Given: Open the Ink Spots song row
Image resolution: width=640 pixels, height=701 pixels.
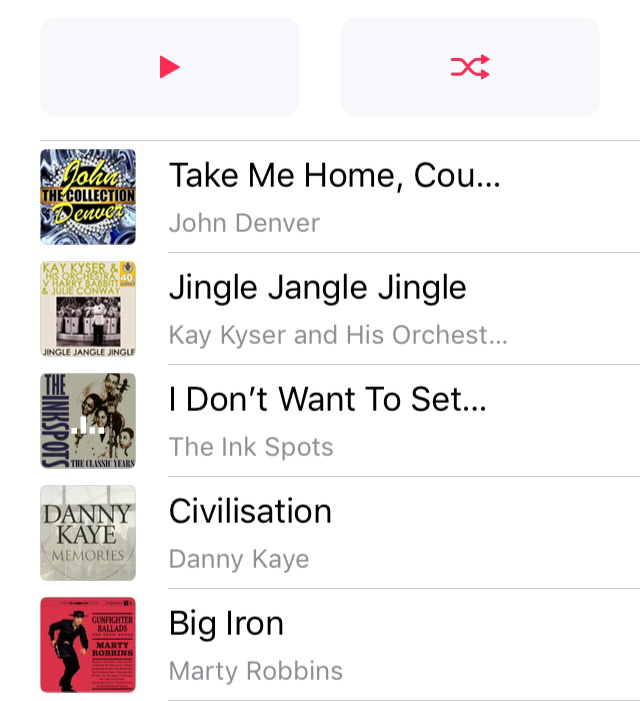Looking at the screenshot, I should tap(328, 421).
